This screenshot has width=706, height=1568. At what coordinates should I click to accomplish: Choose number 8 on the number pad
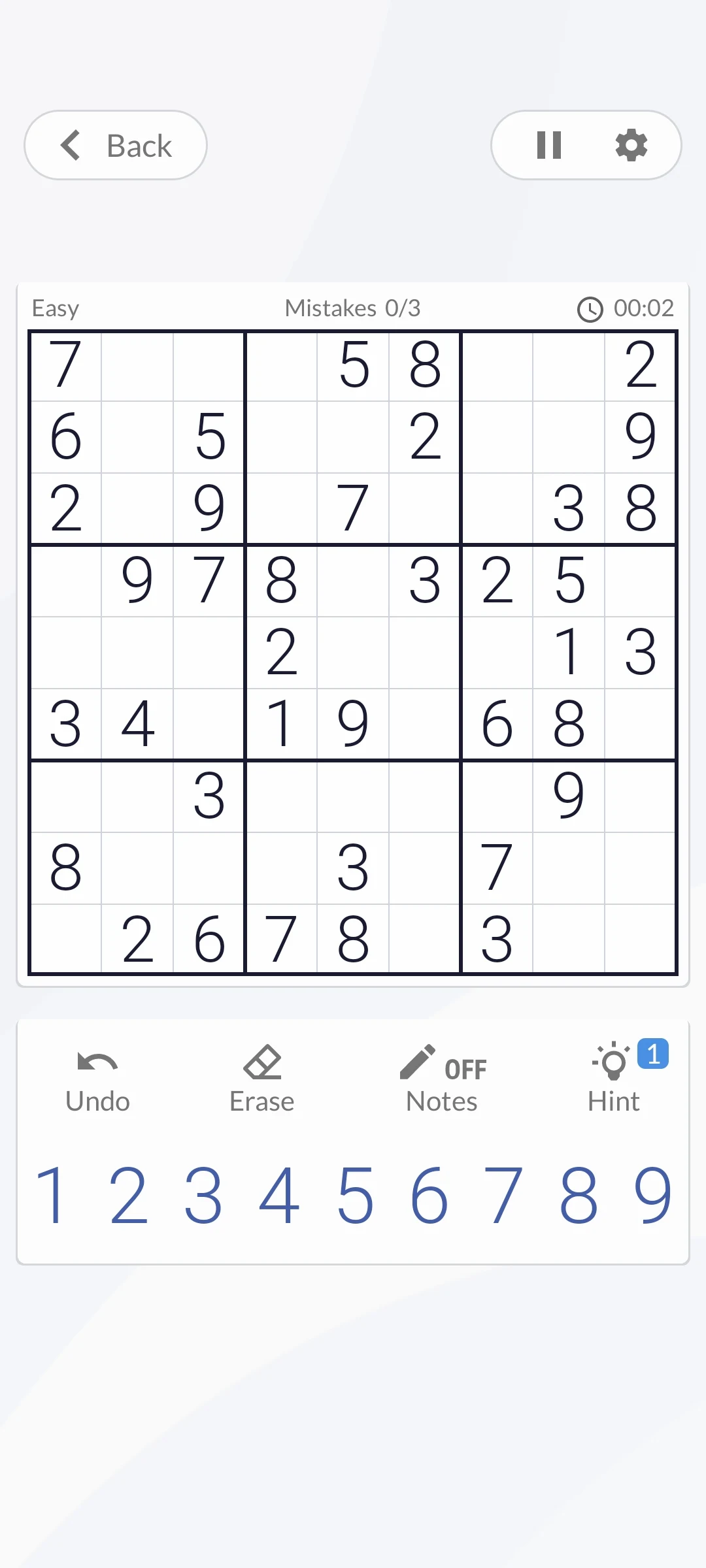coord(579,1196)
